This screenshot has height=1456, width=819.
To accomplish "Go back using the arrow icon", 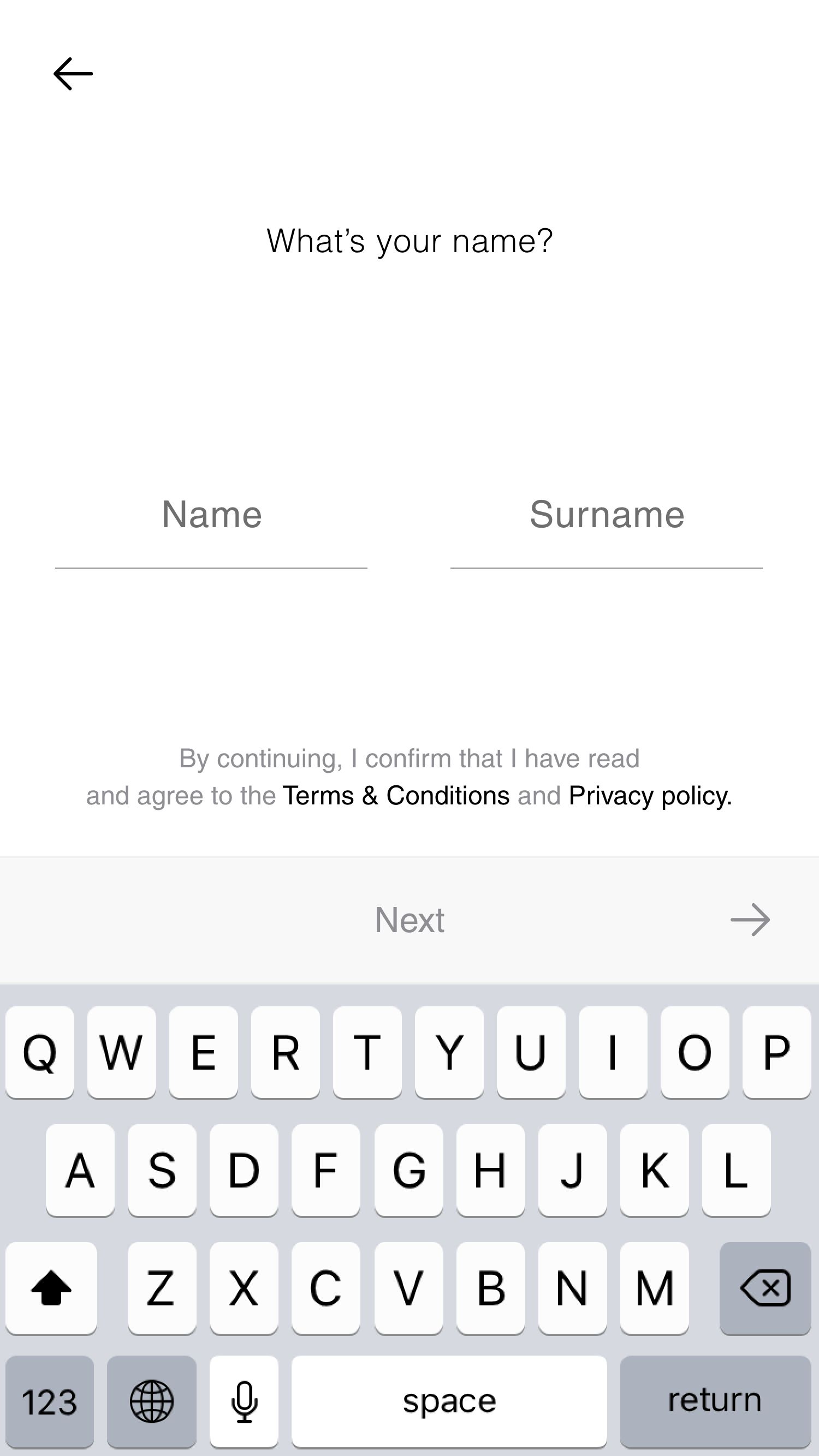I will [73, 74].
